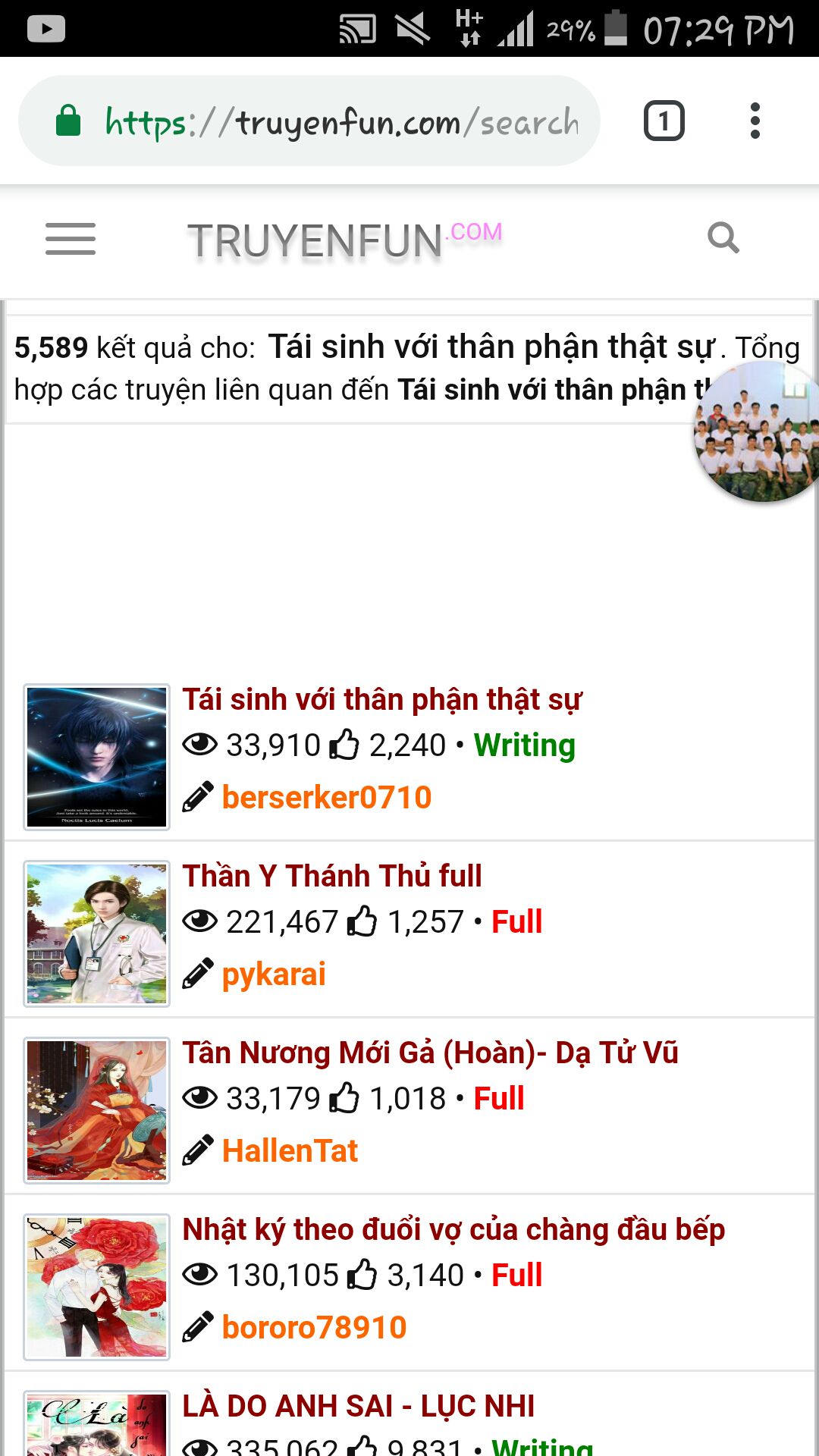Tap the truyenfun.com address bar
The image size is (819, 1456).
click(341, 121)
